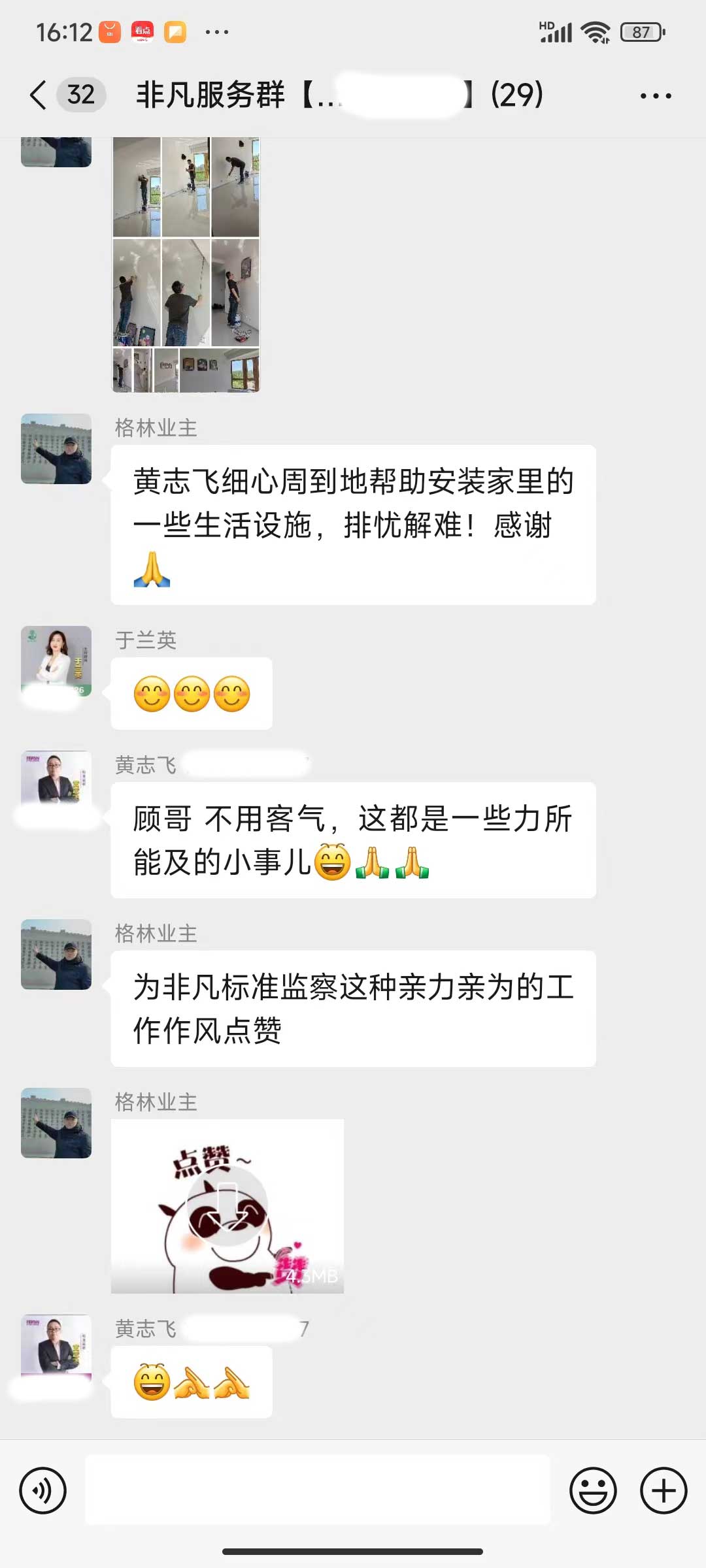The height and width of the screenshot is (1568, 706).
Task: Open 于兰英's profile avatar
Action: (56, 661)
